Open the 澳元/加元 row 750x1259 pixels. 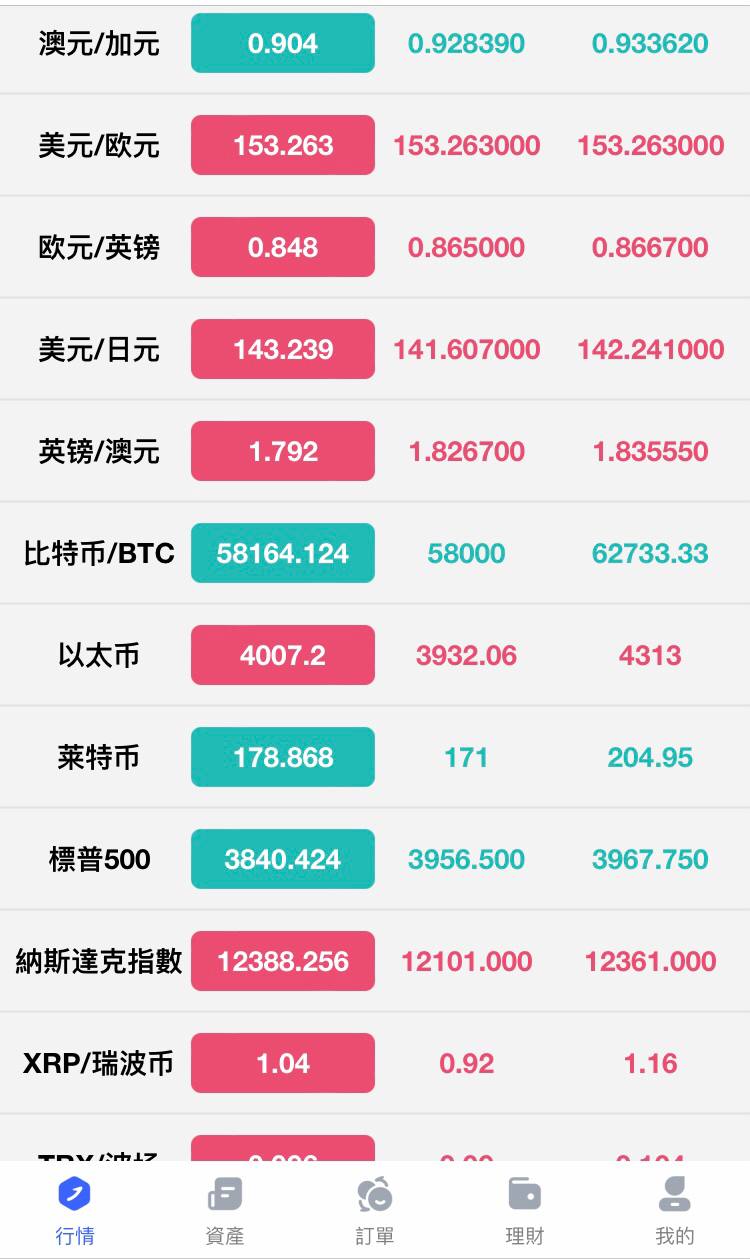coord(375,44)
